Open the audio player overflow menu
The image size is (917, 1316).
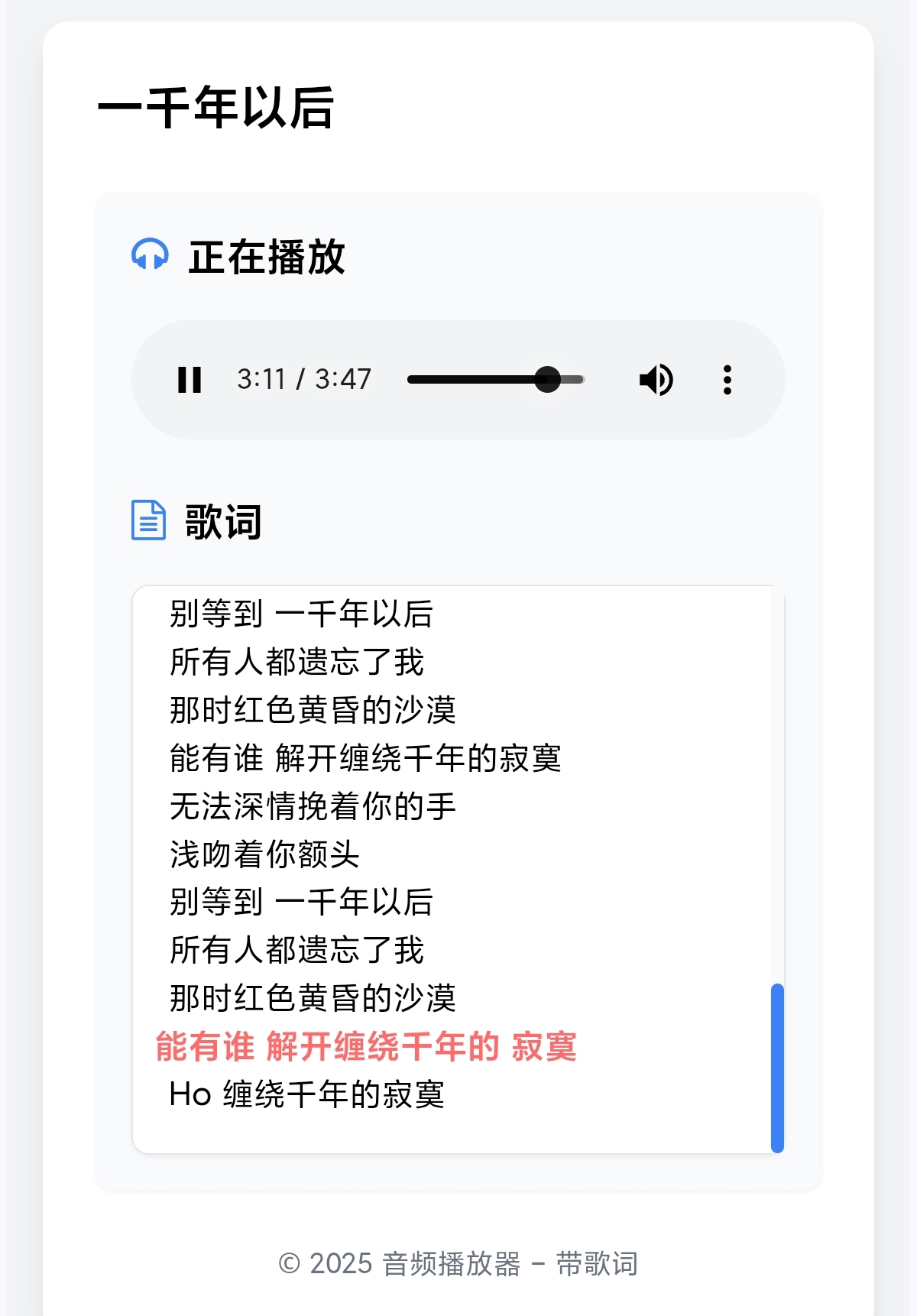point(727,380)
